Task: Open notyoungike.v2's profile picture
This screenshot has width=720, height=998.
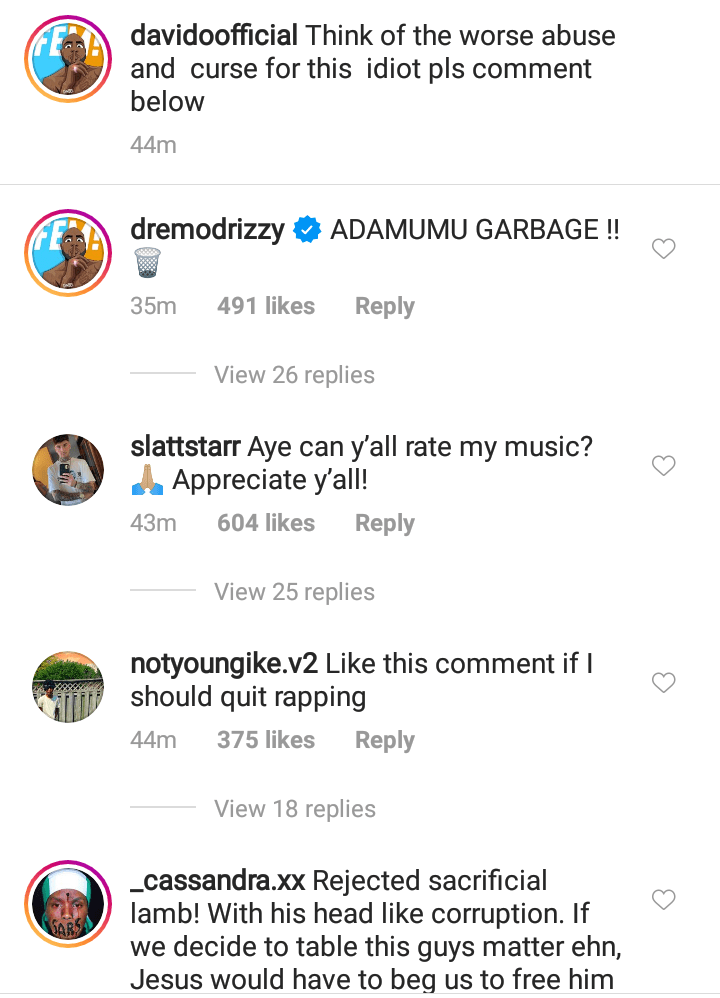Action: point(68,687)
